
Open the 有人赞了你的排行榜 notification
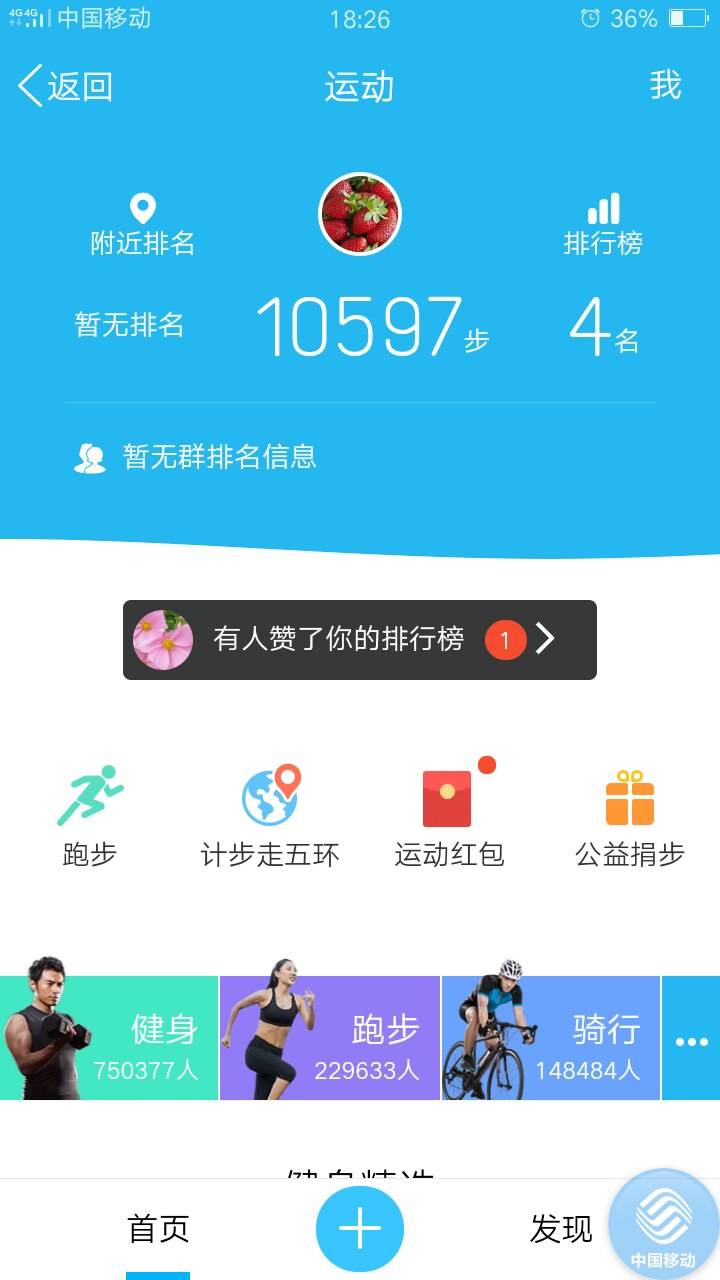pyautogui.click(x=359, y=640)
